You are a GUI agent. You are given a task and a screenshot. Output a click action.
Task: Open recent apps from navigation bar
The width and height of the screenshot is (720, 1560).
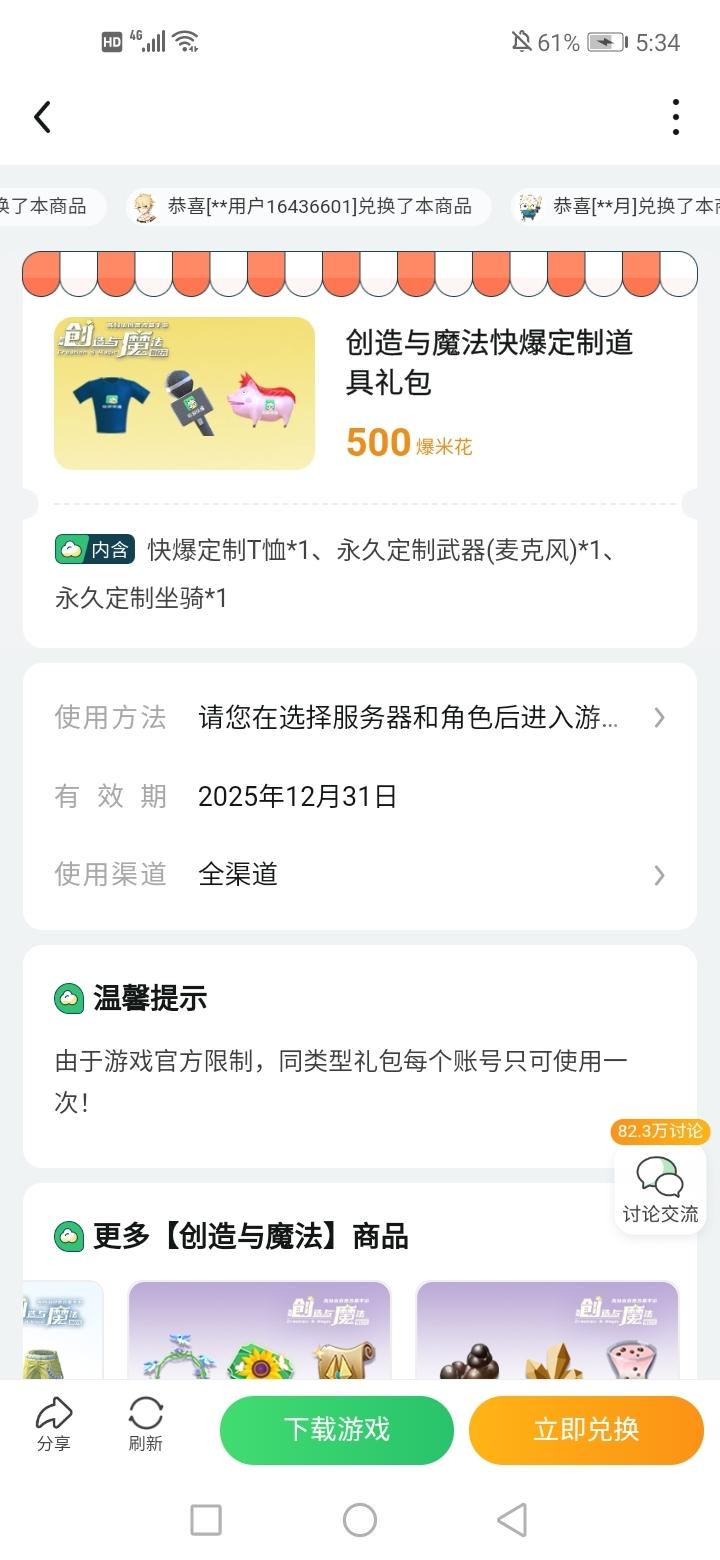coord(206,1520)
